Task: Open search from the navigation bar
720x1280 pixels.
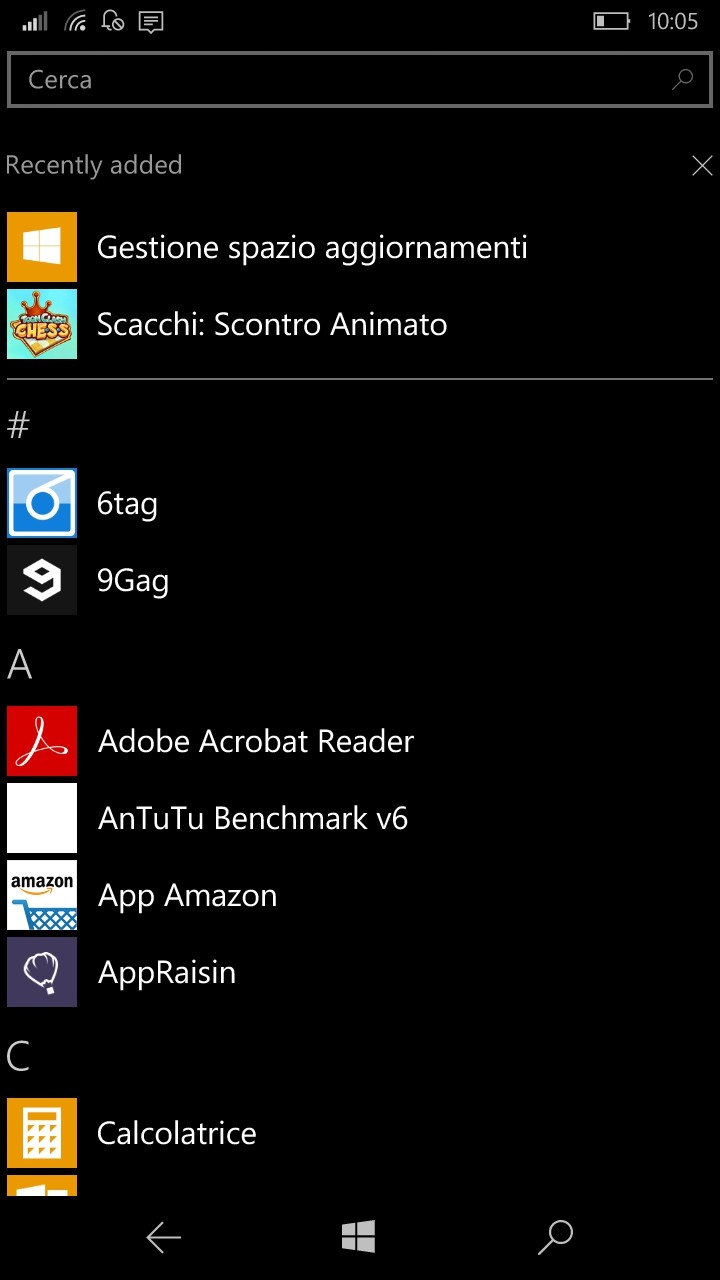Action: 555,1237
